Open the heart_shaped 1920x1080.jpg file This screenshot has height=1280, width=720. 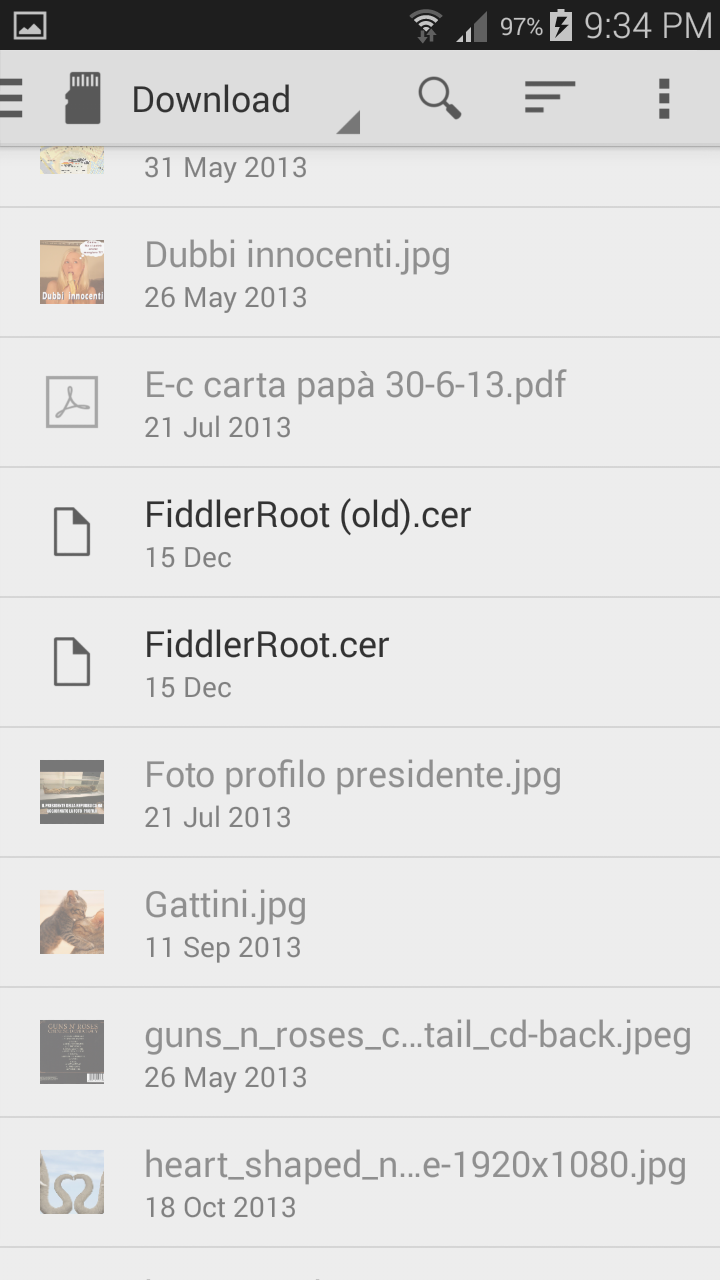(360, 1182)
